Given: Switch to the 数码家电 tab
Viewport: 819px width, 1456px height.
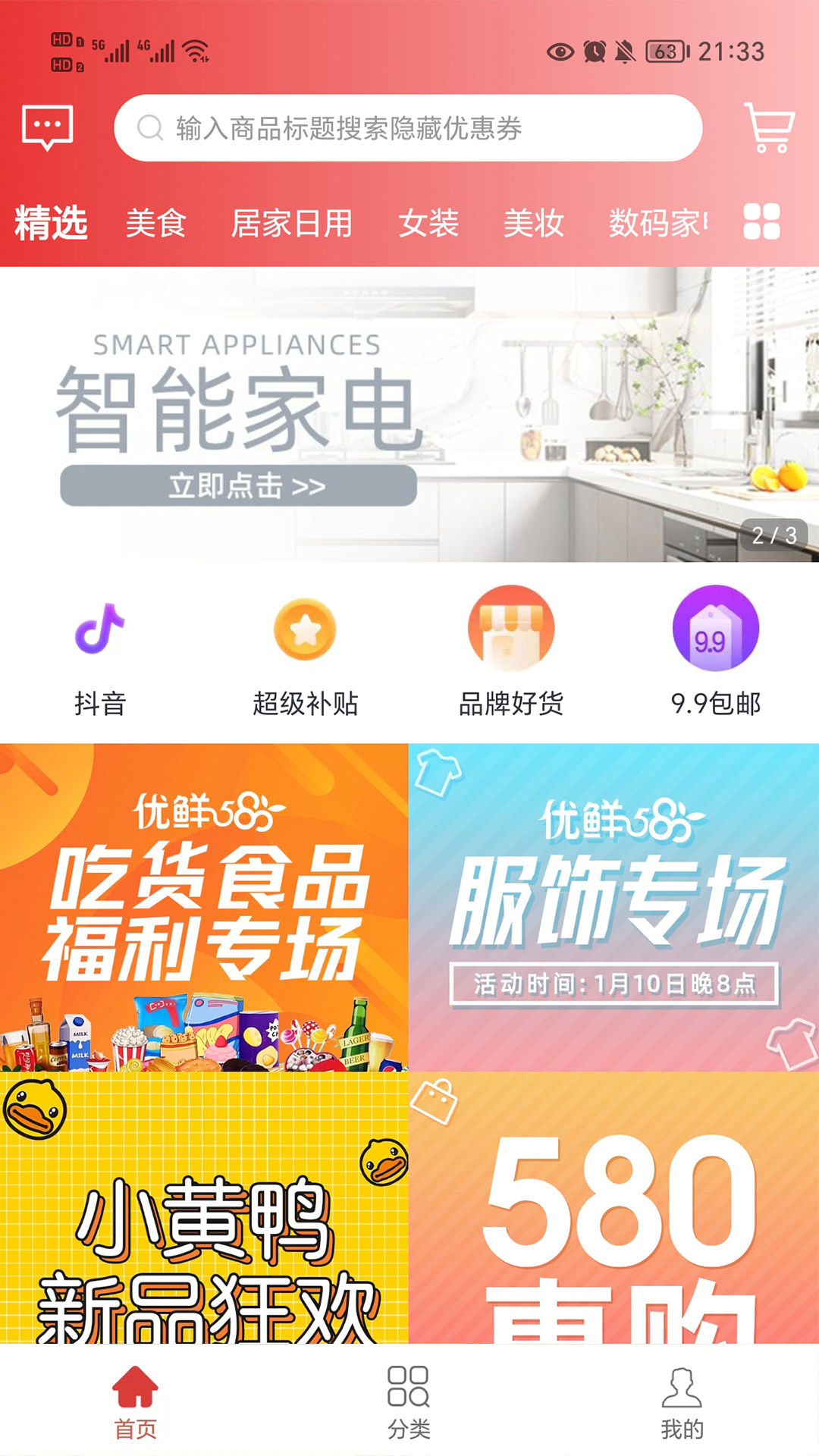Looking at the screenshot, I should (657, 224).
